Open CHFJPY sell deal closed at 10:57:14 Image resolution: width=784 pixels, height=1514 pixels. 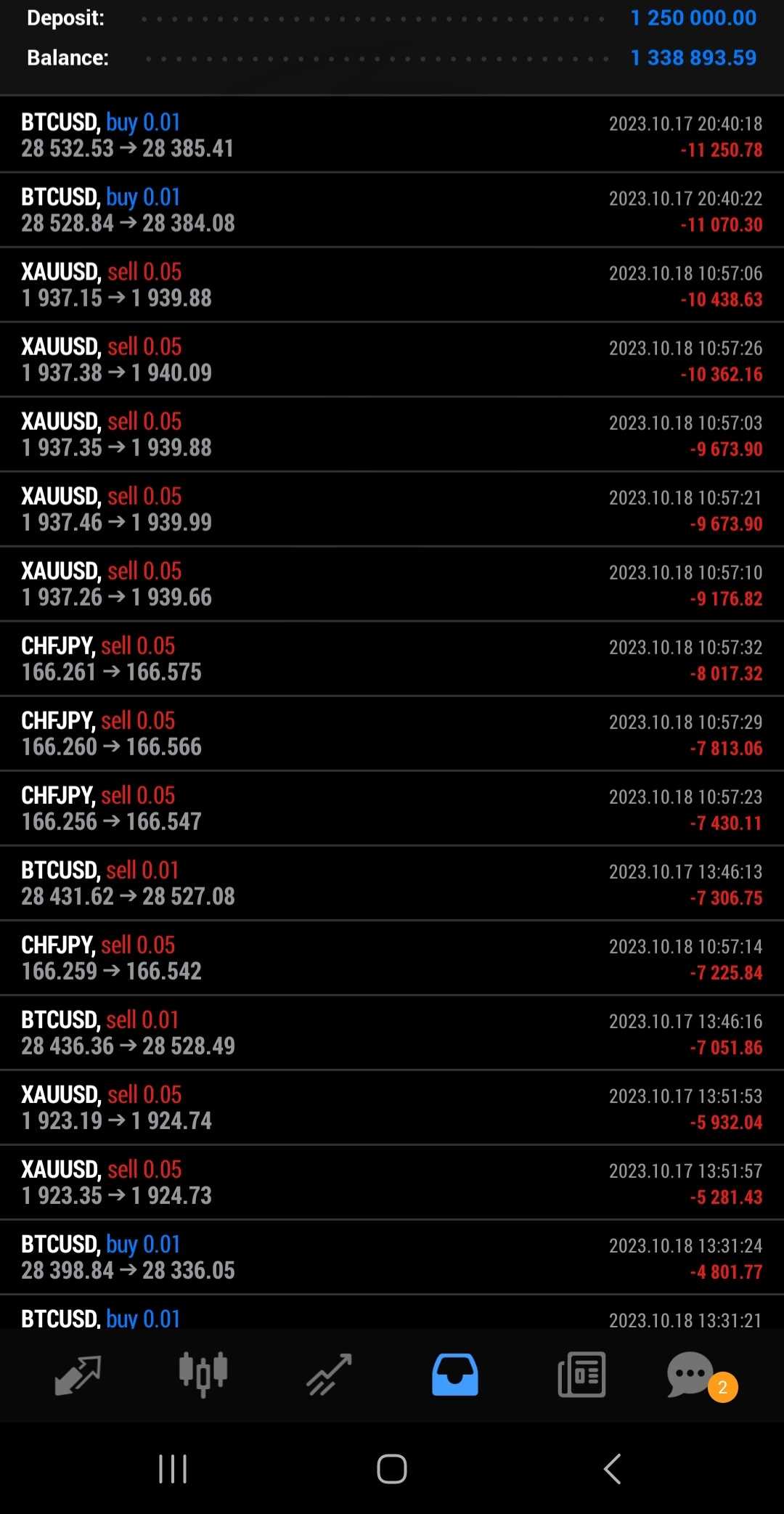392,958
